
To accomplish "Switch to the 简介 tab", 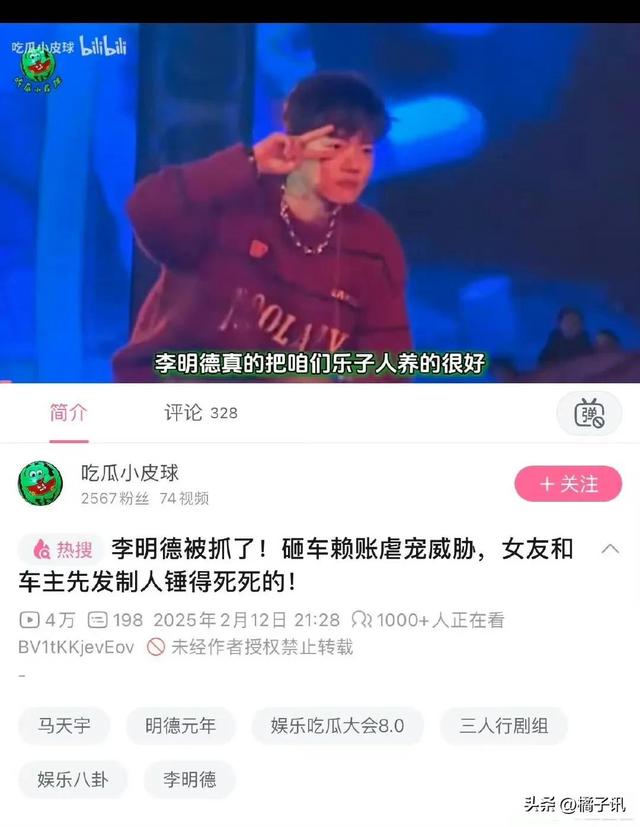I will (x=69, y=412).
